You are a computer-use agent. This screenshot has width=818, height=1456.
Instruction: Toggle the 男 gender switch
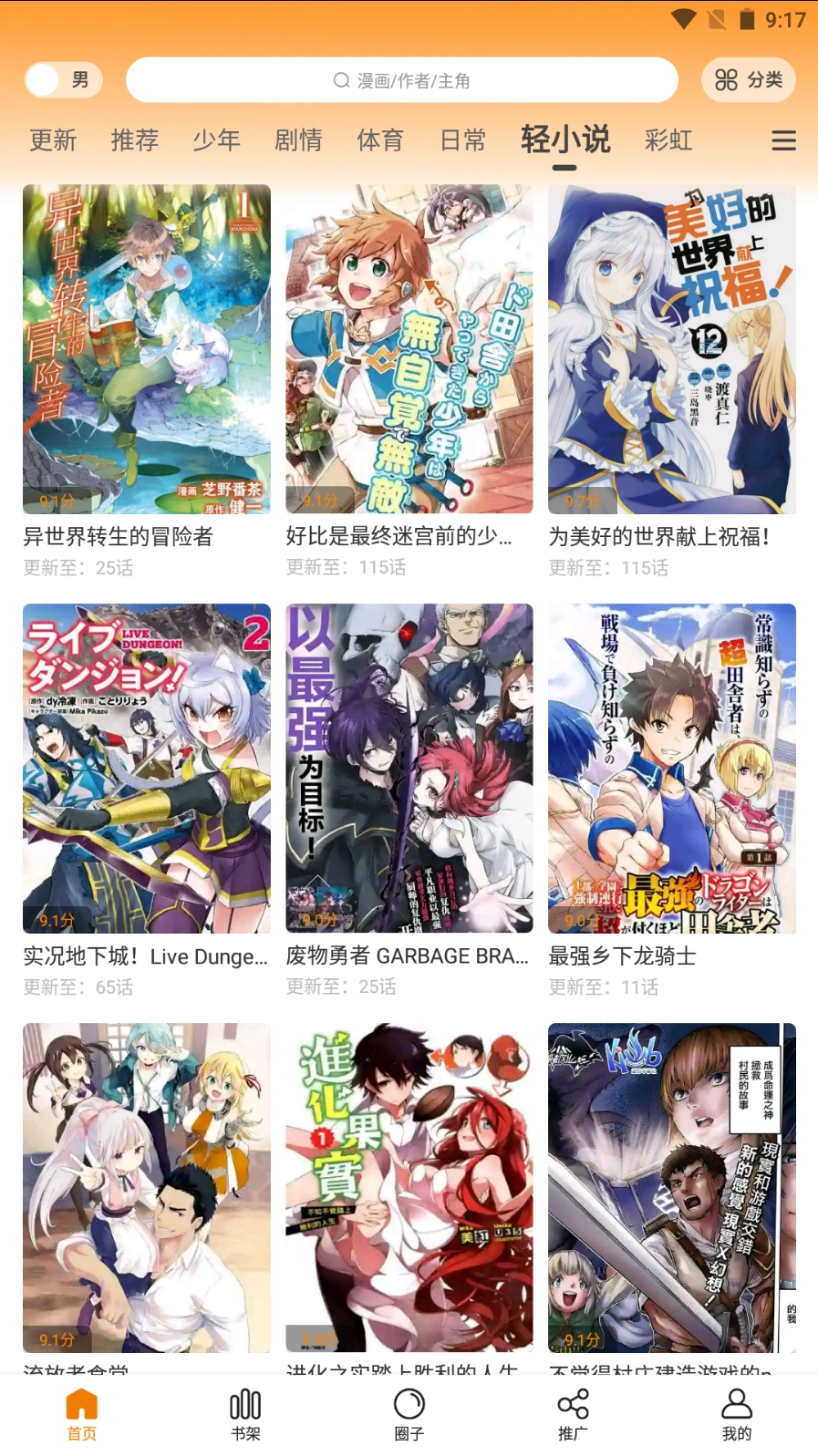(62, 80)
